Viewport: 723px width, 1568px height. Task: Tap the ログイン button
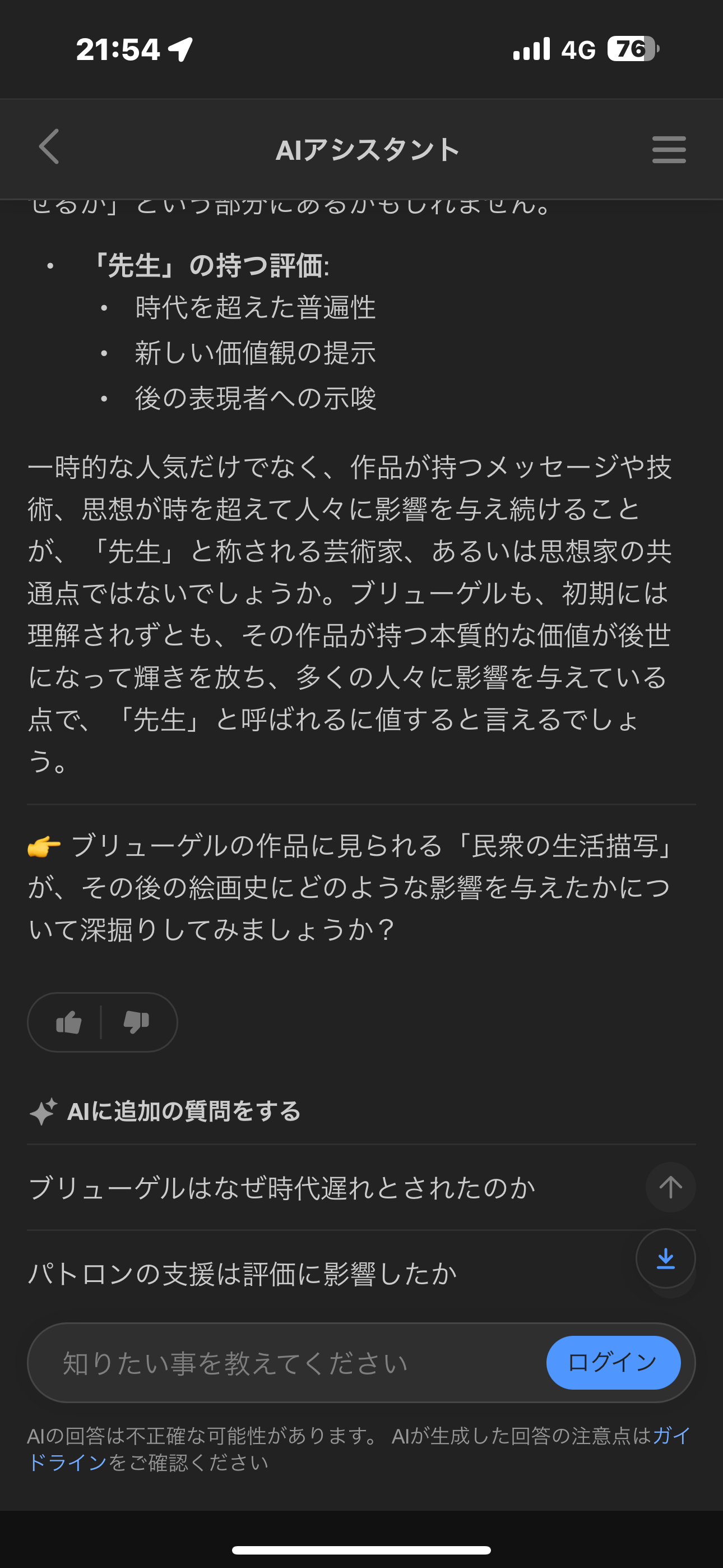click(613, 1362)
